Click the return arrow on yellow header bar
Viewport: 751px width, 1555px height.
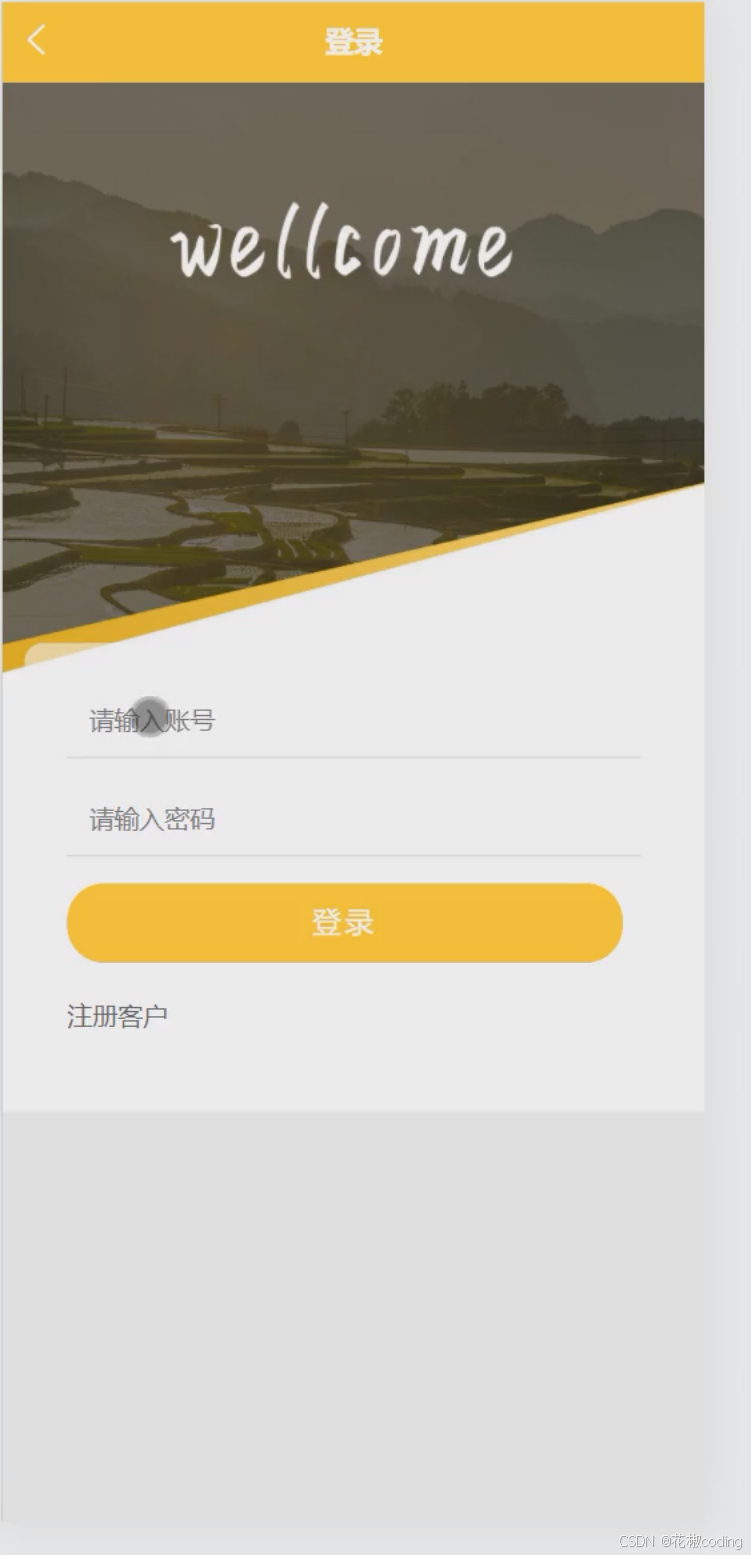coord(36,40)
